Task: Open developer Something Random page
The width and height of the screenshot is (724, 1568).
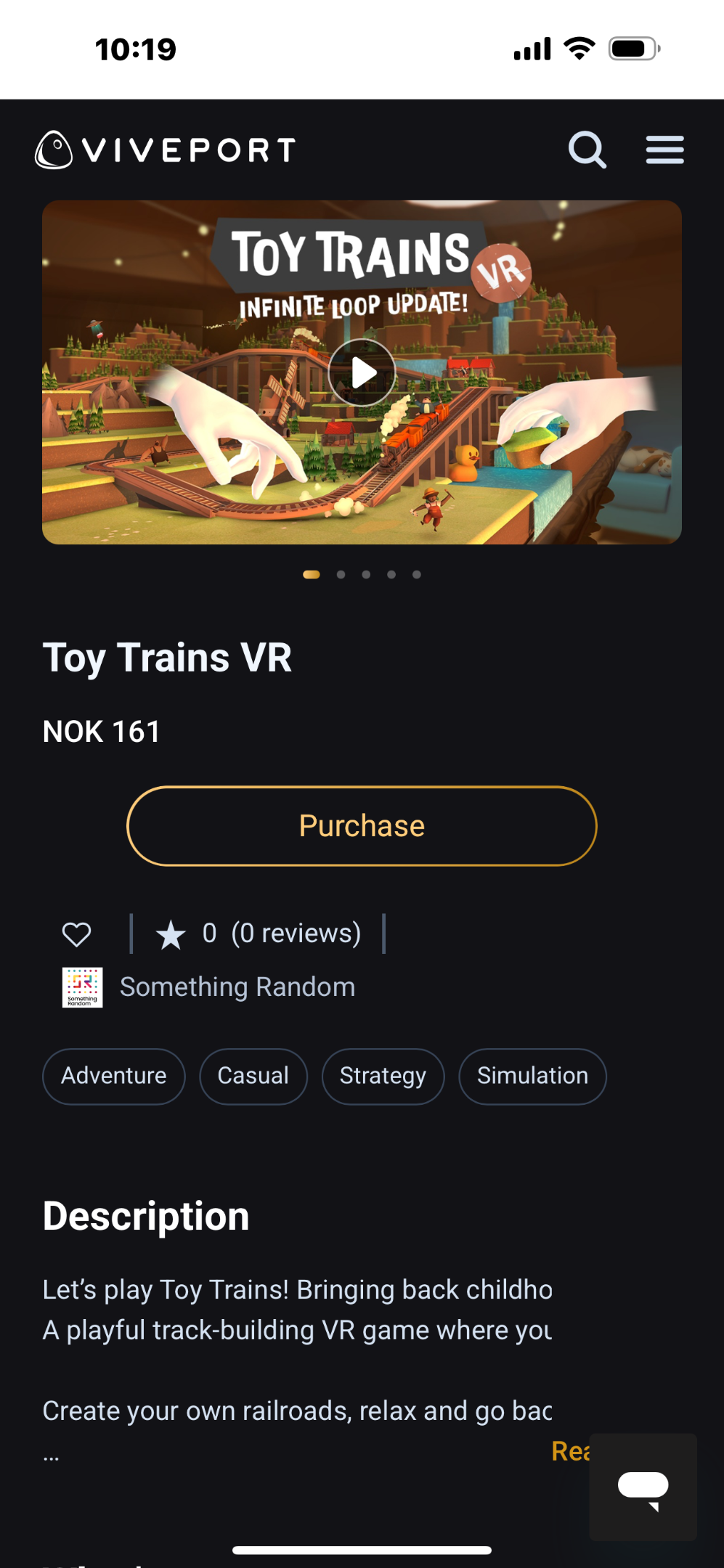Action: pos(237,987)
